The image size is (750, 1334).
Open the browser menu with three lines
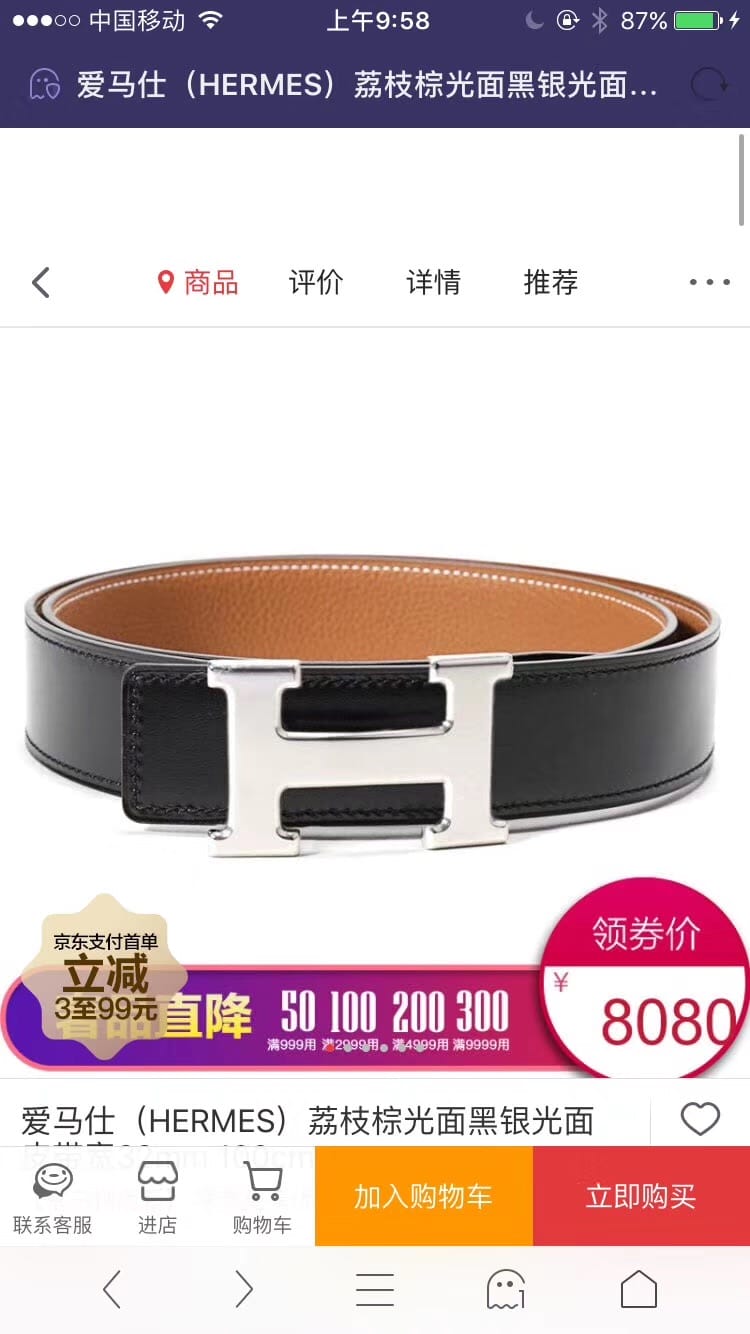pyautogui.click(x=375, y=1290)
